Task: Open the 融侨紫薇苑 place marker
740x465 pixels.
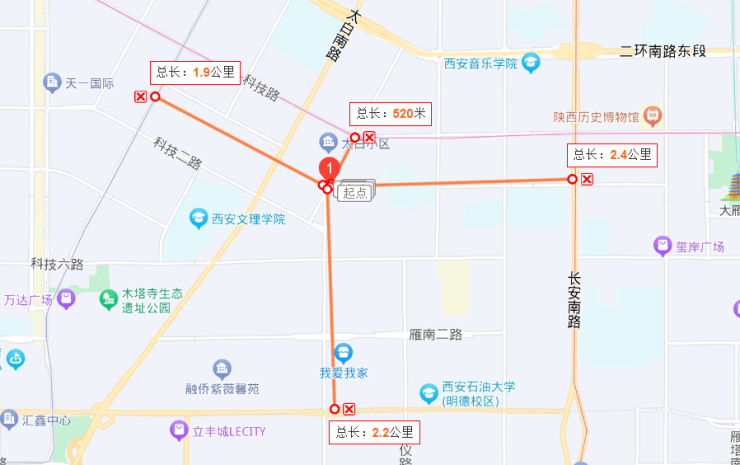Action: (x=221, y=370)
